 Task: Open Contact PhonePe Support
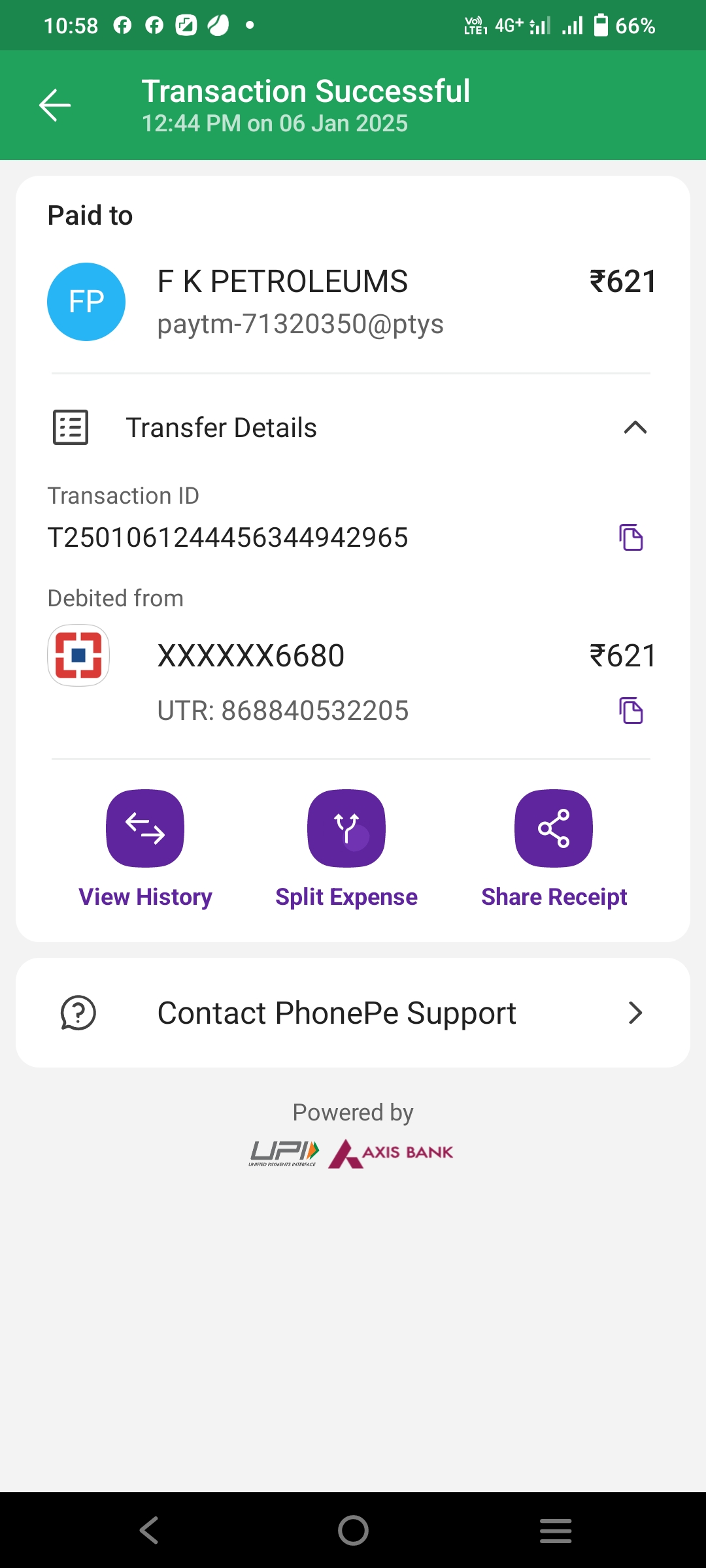(353, 1013)
